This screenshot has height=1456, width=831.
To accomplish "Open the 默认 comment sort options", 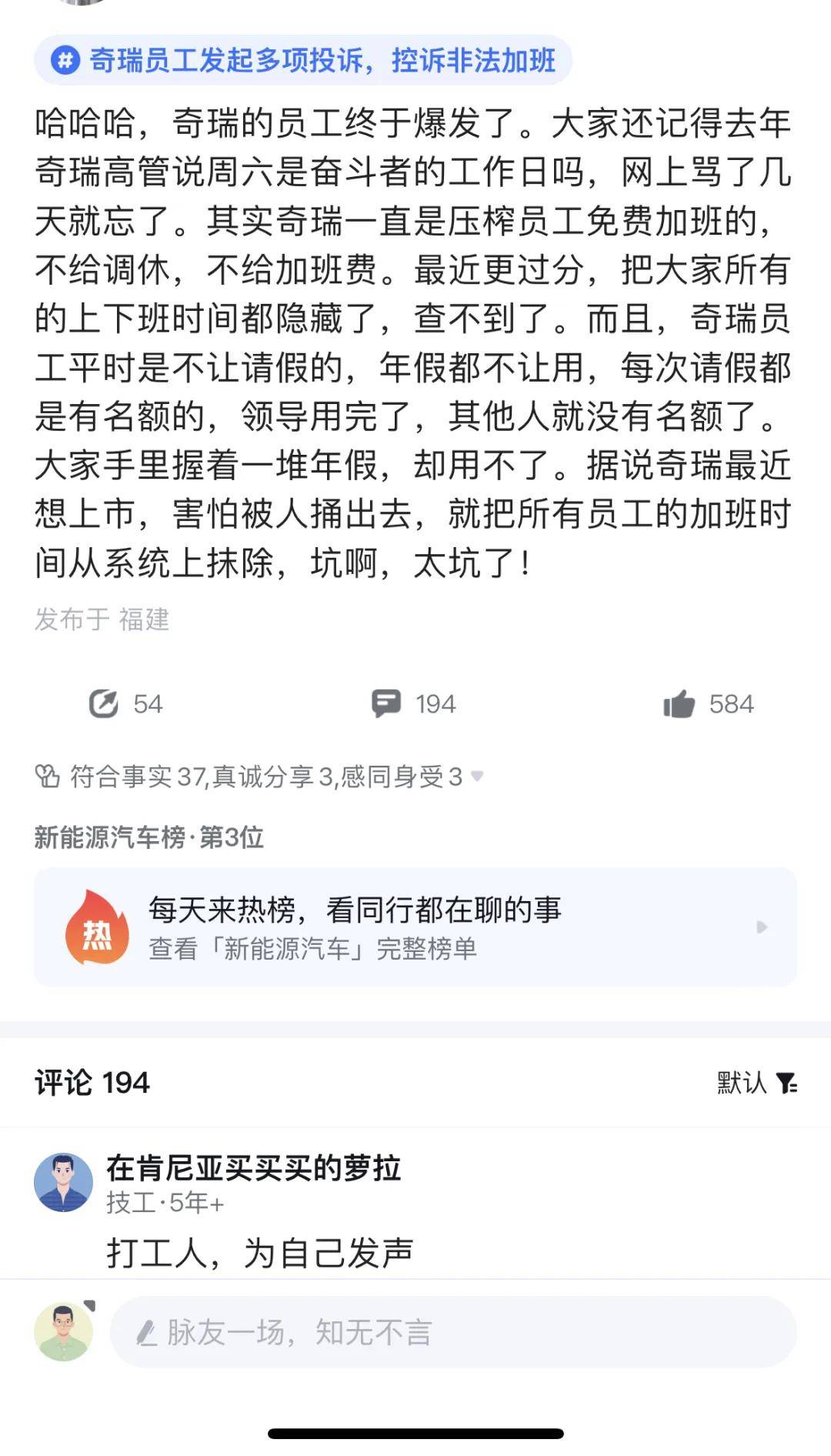I will point(743,1082).
